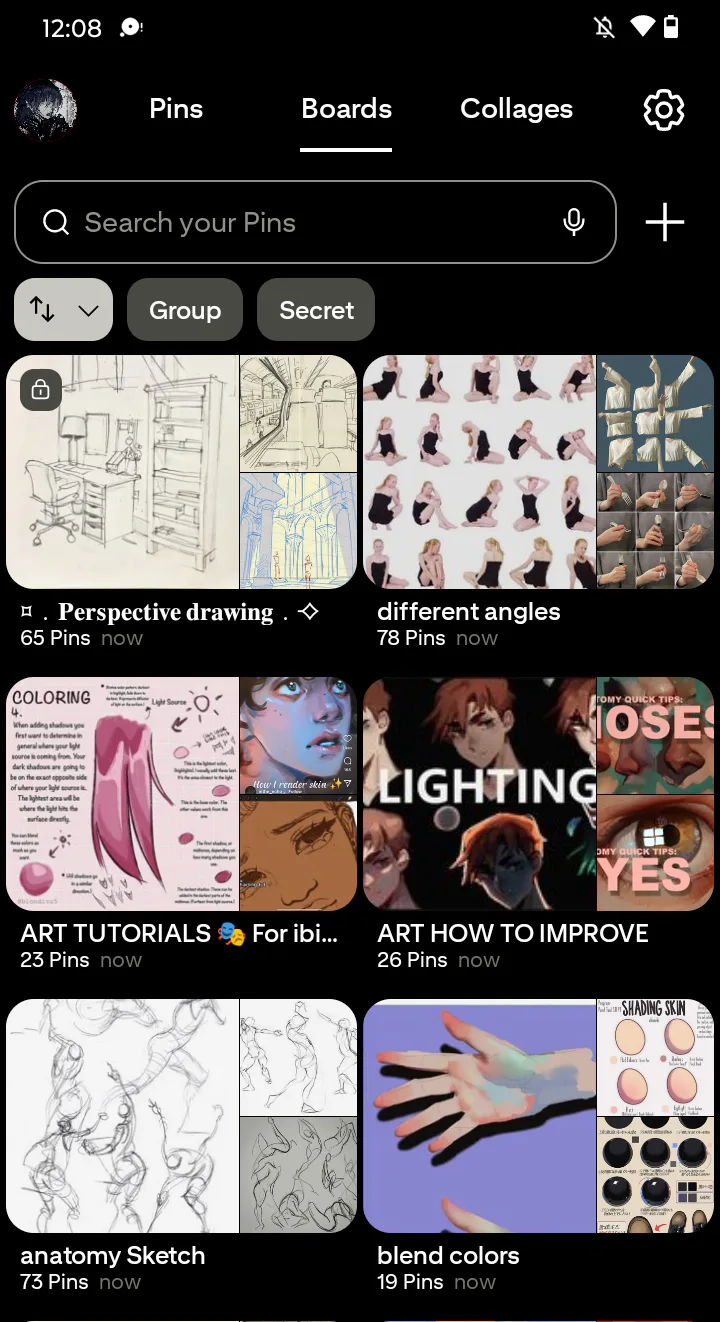Screen dimensions: 720x1322
Task: Filter boards by Secret
Action: tap(316, 310)
